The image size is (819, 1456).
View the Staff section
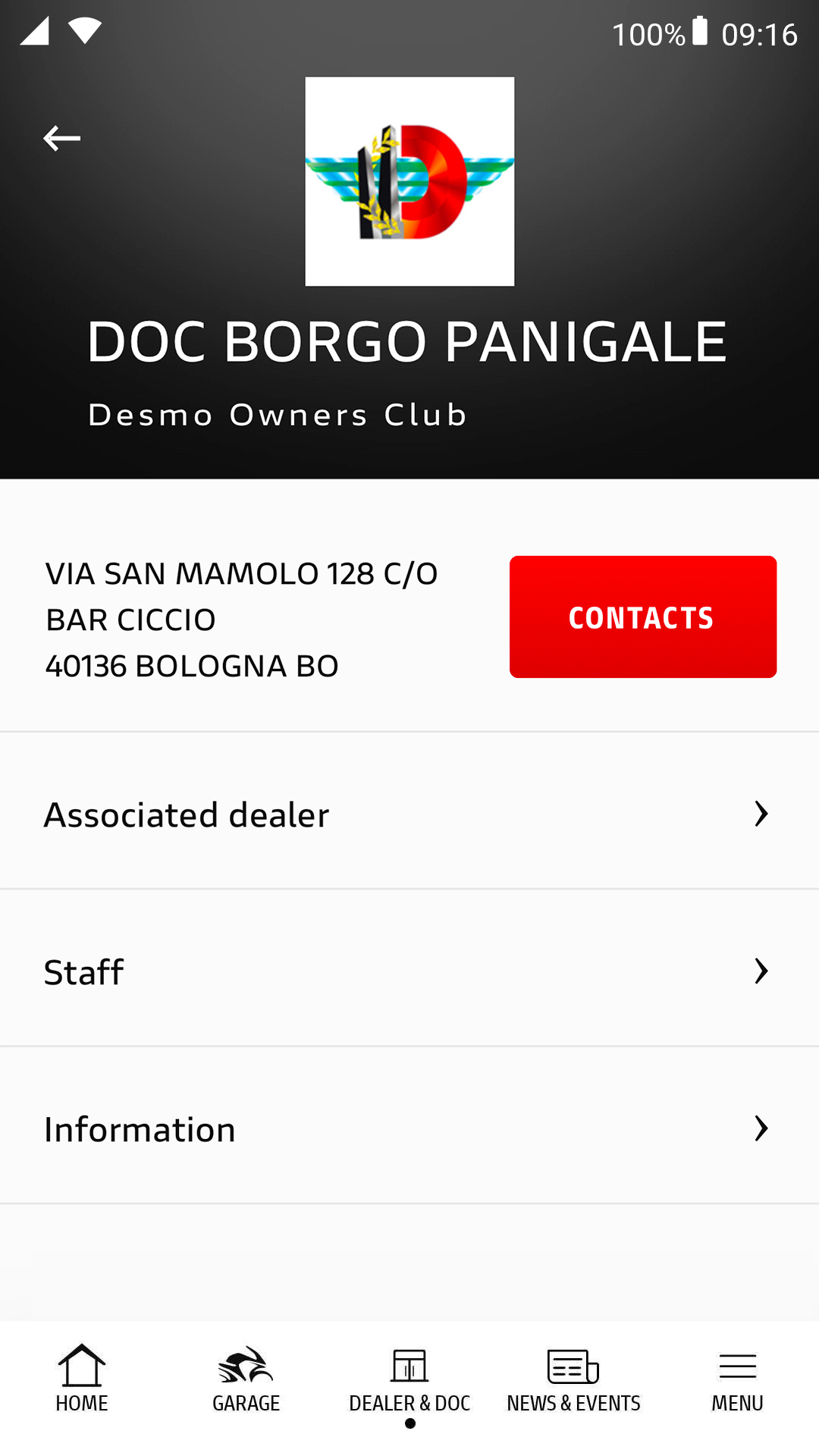(x=409, y=970)
